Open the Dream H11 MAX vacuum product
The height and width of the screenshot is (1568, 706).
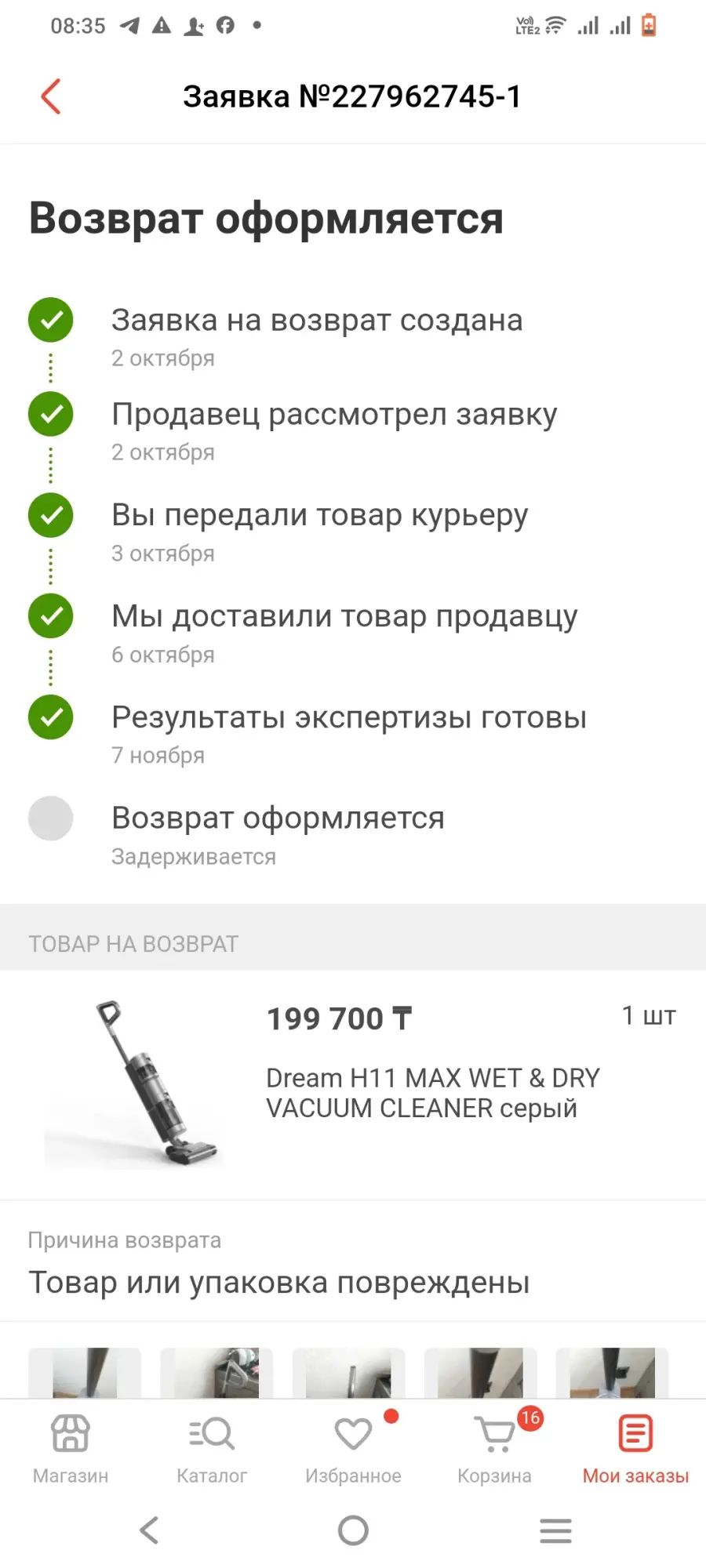[x=353, y=1085]
